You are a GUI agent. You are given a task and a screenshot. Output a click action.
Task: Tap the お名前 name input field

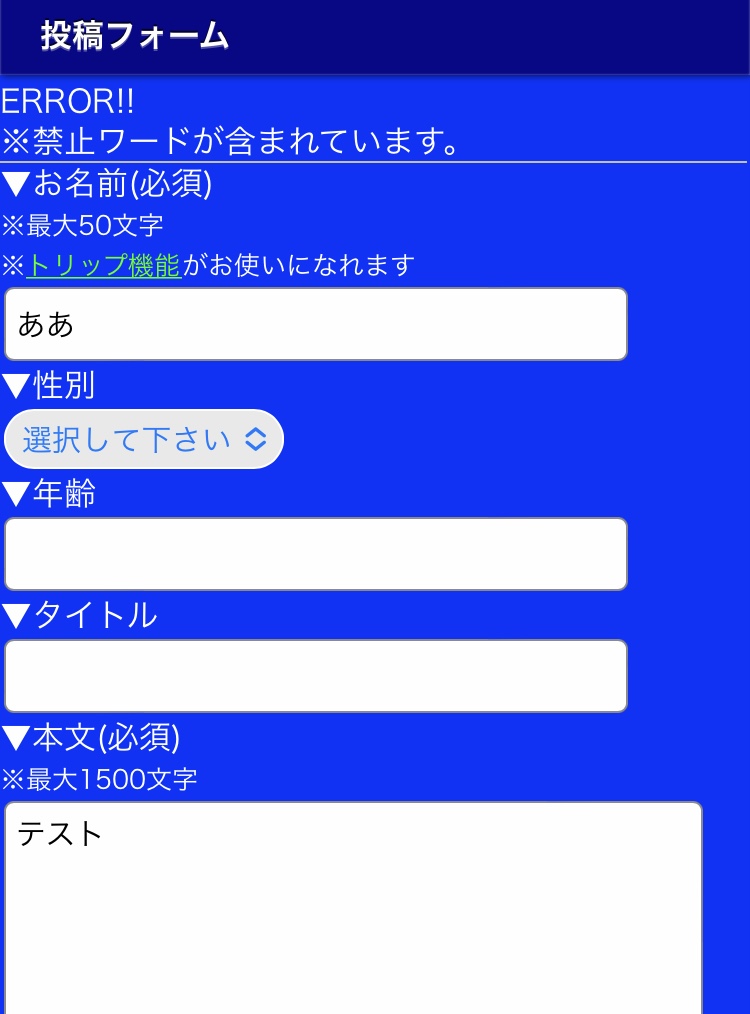pos(315,324)
